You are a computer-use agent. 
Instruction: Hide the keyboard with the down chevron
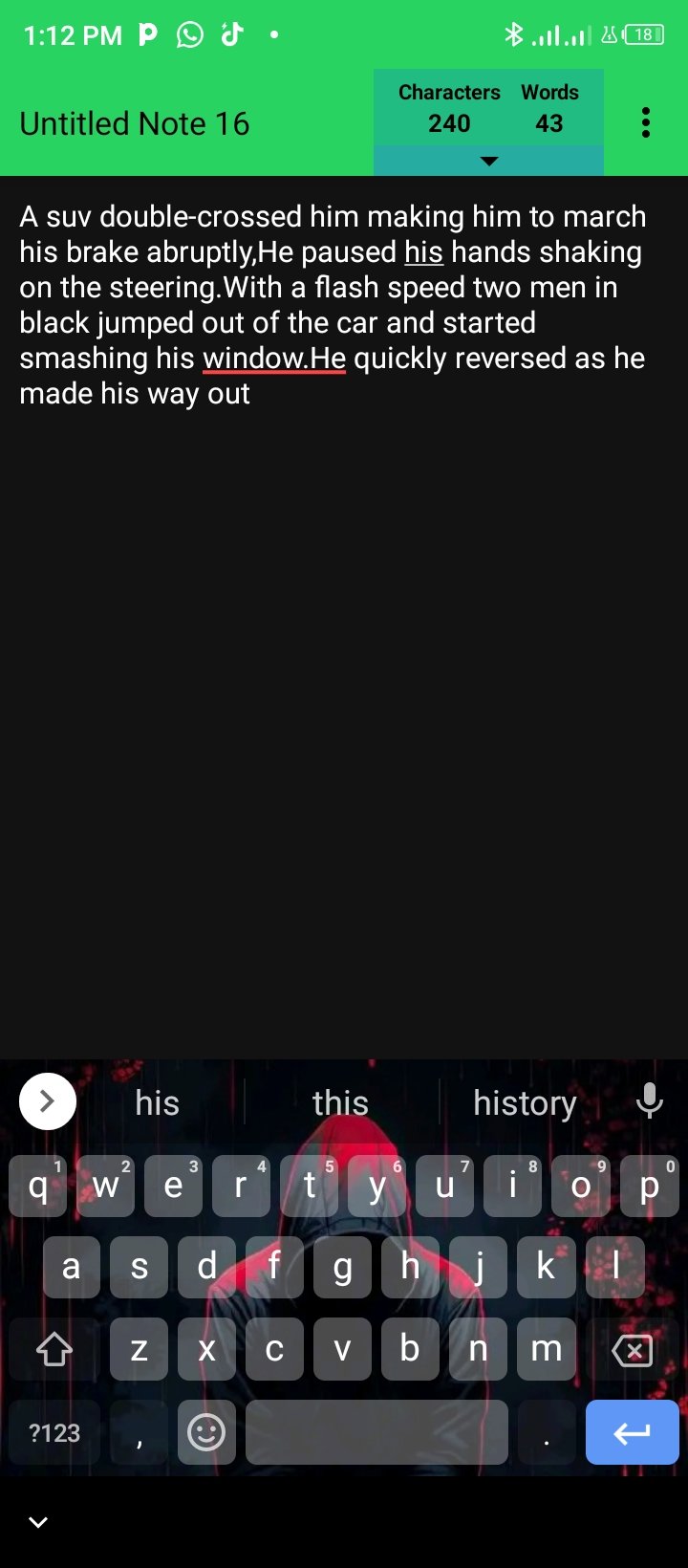(38, 1522)
